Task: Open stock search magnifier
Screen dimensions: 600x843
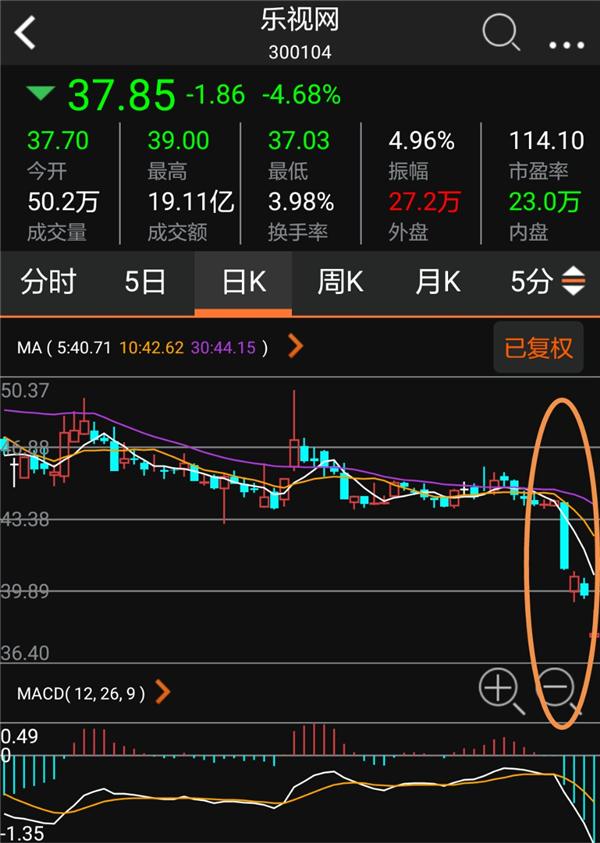Action: coord(500,33)
